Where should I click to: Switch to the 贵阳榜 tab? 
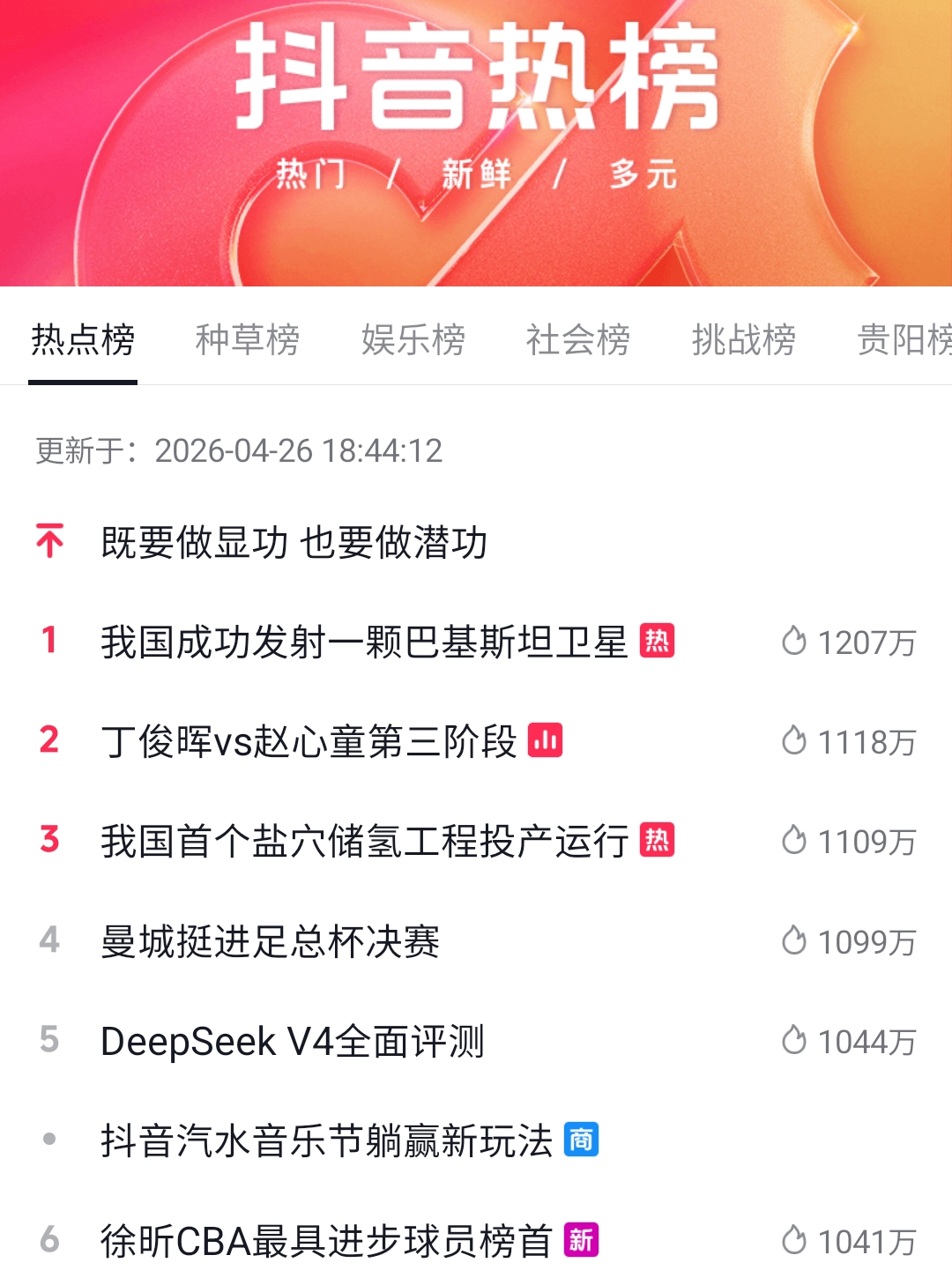pos(904,339)
